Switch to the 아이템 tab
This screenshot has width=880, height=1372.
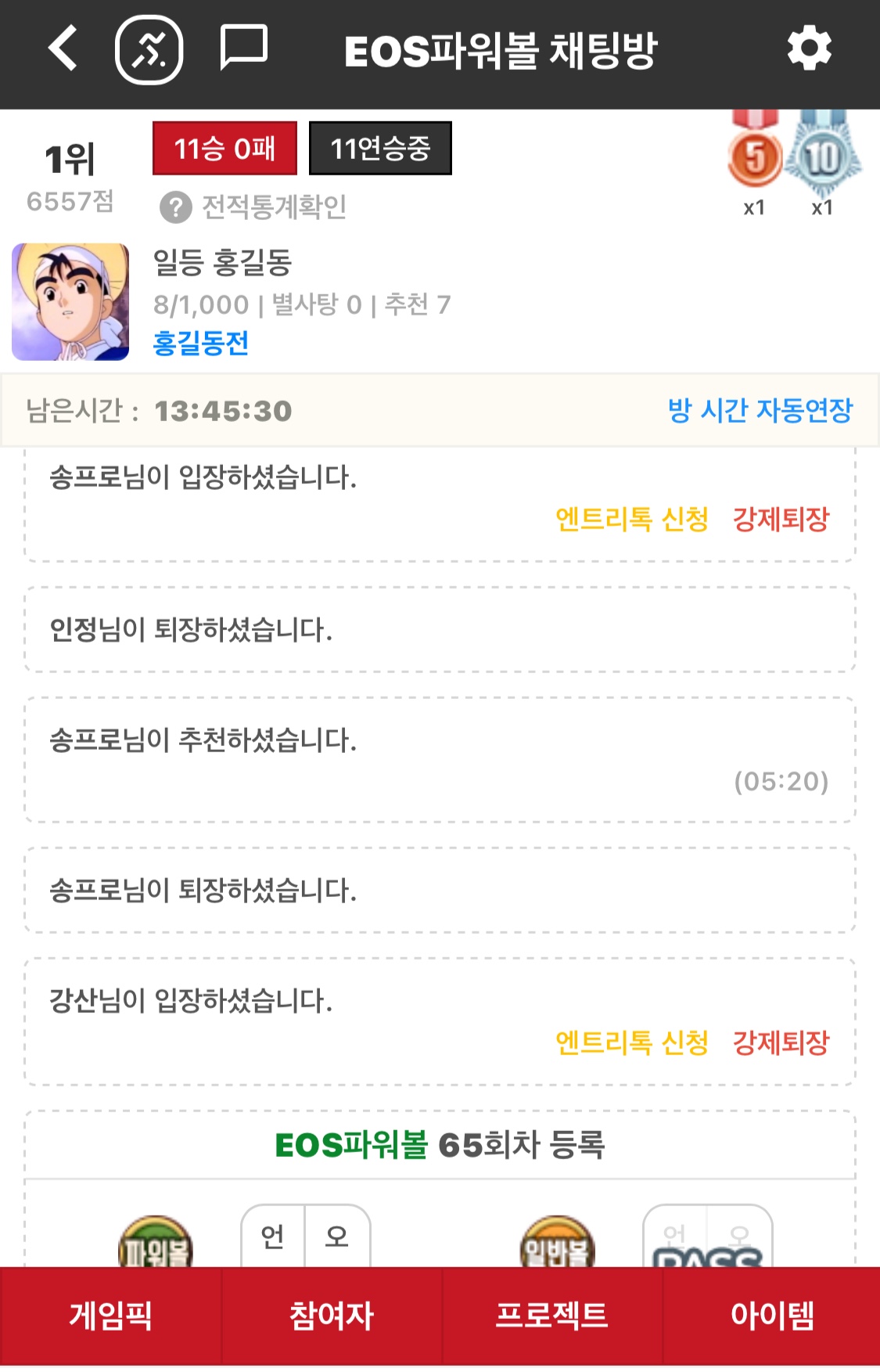(x=772, y=1316)
